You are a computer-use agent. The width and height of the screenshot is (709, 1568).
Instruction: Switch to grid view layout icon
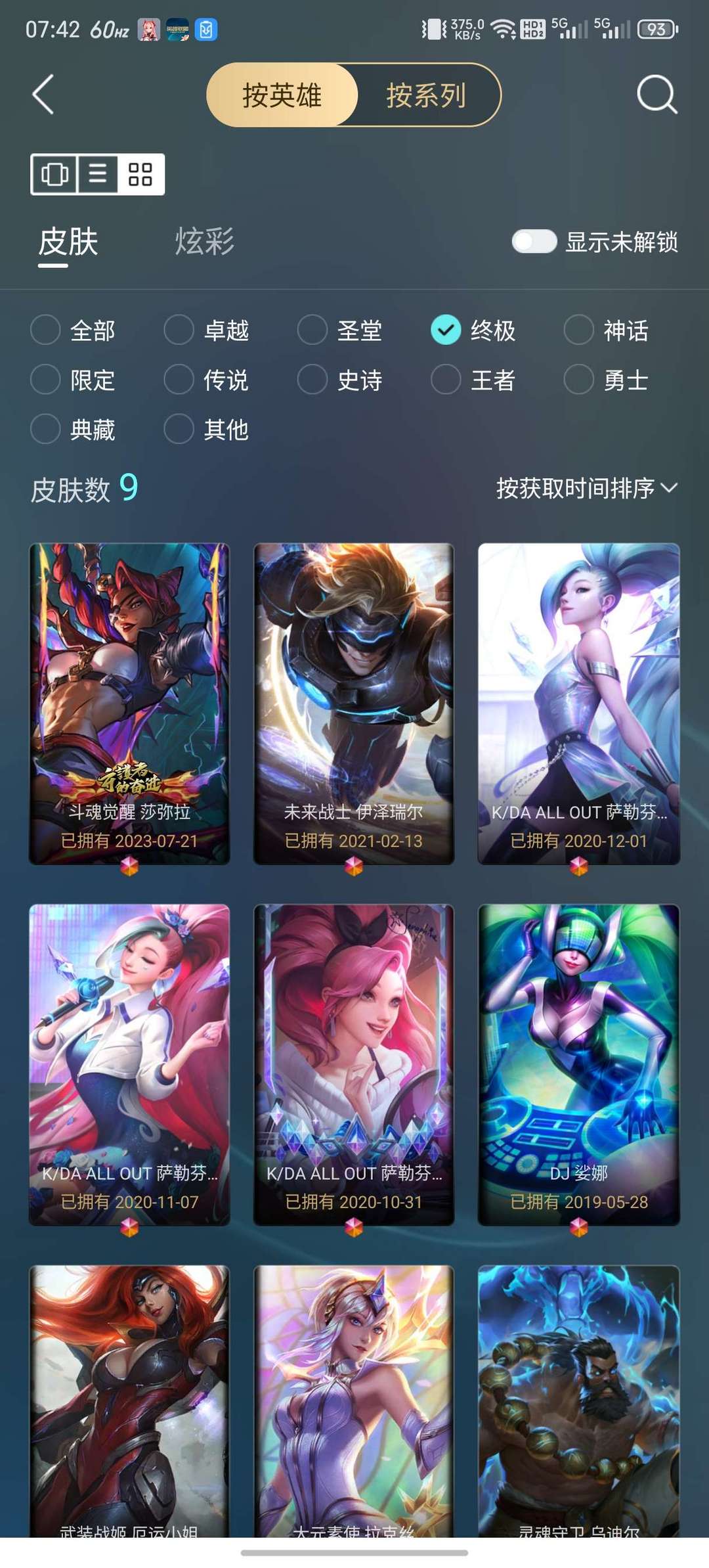[x=140, y=174]
